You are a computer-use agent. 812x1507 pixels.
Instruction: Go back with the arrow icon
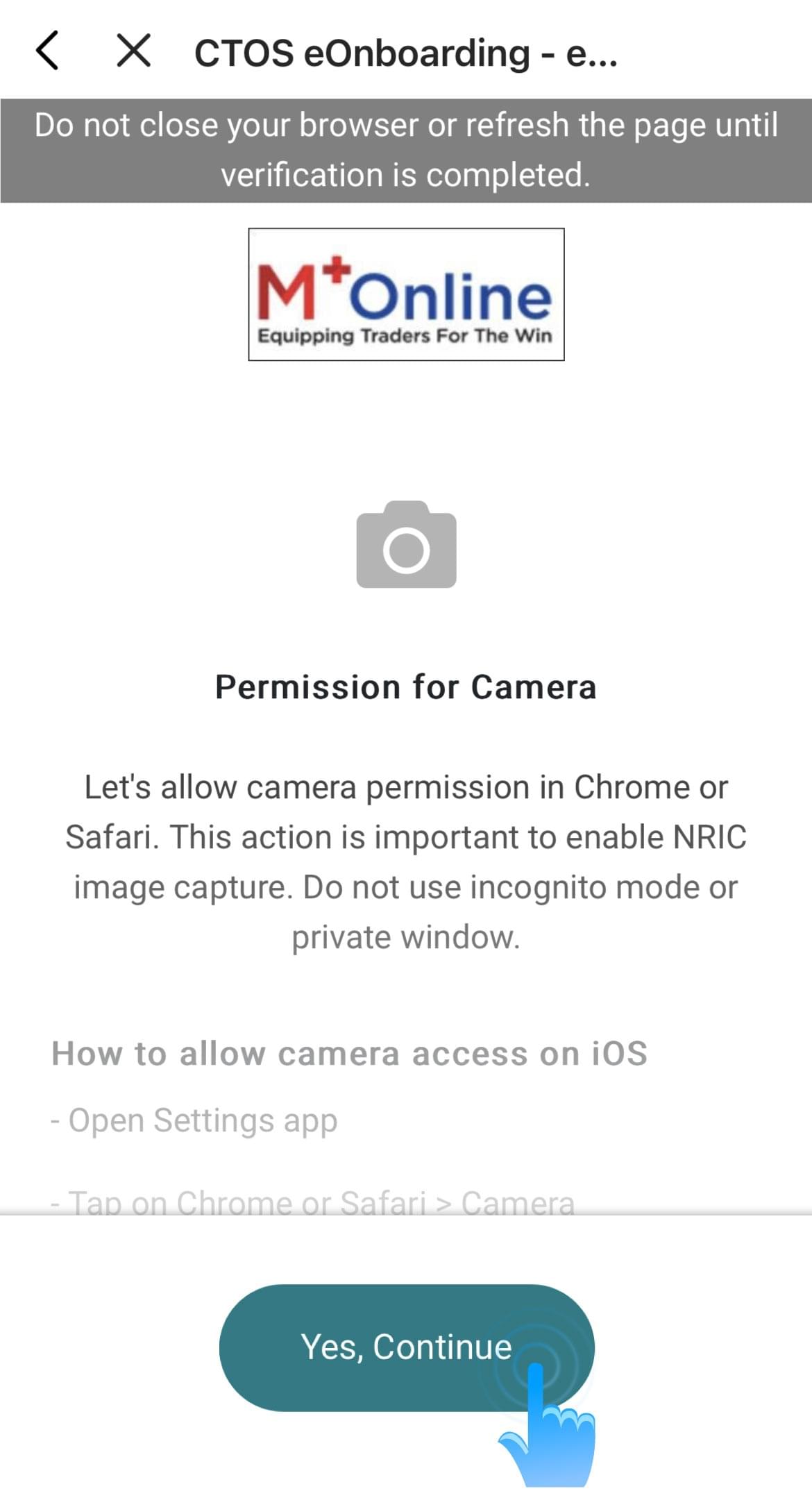point(47,51)
